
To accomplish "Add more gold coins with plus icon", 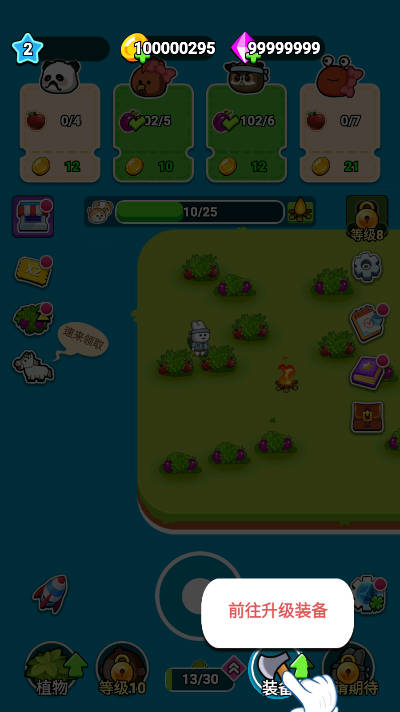I will (x=143, y=58).
